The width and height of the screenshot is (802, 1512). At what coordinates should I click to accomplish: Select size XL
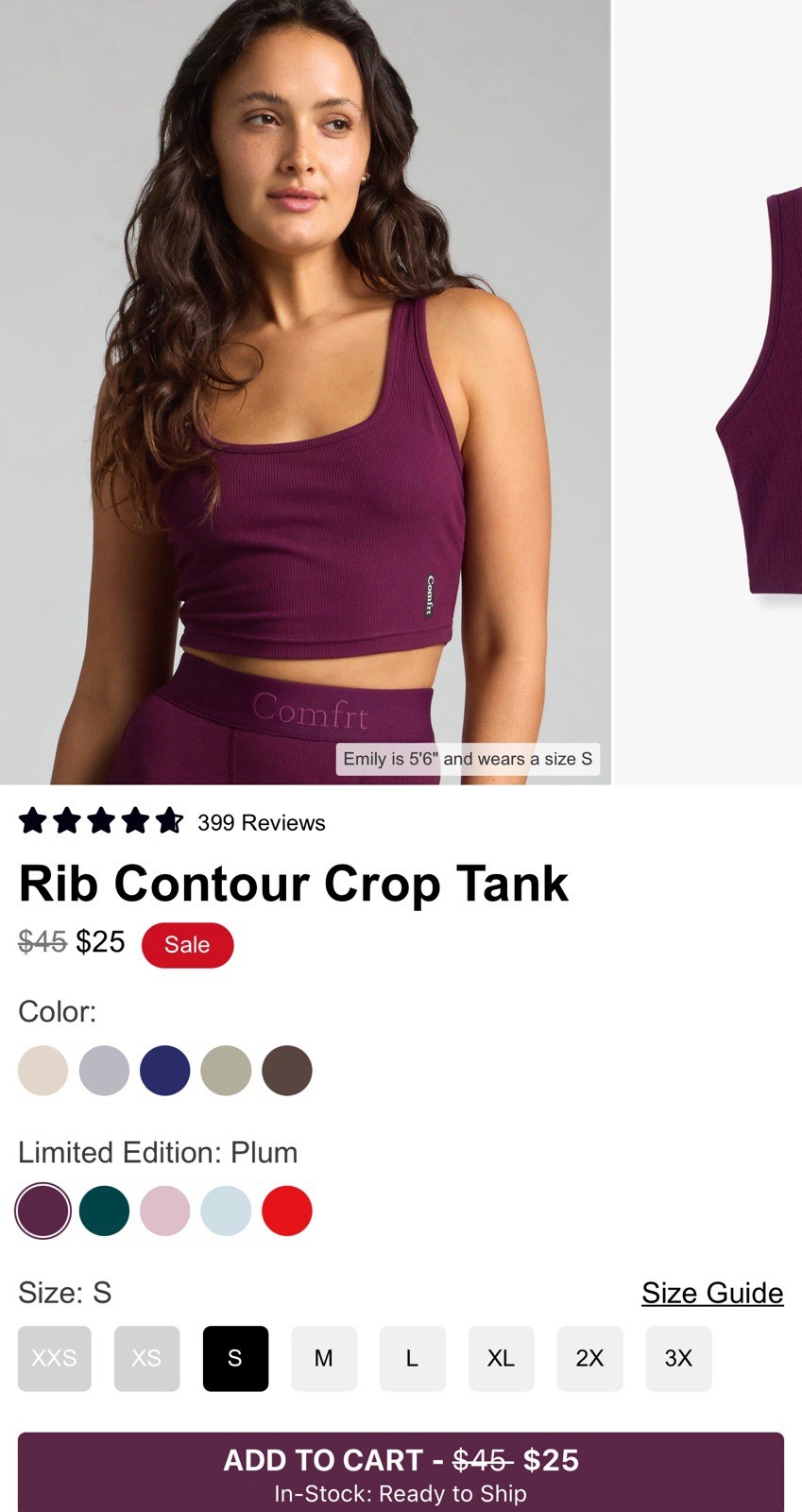tap(501, 1358)
